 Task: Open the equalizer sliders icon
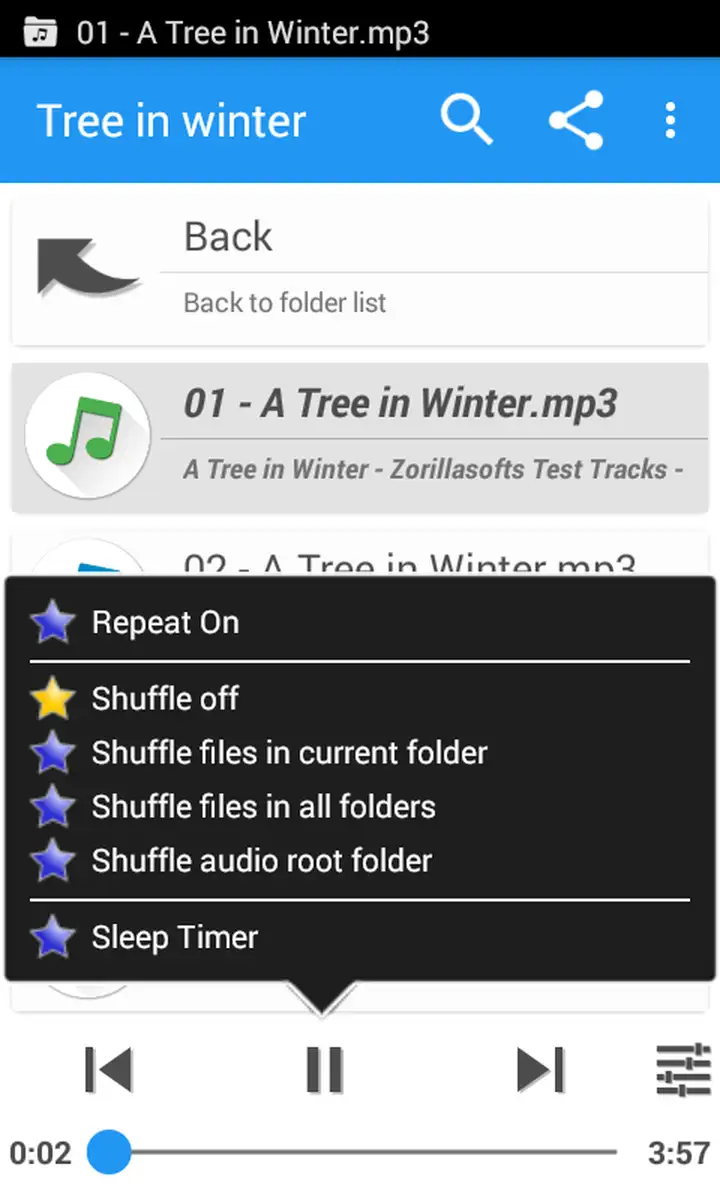(x=684, y=1070)
